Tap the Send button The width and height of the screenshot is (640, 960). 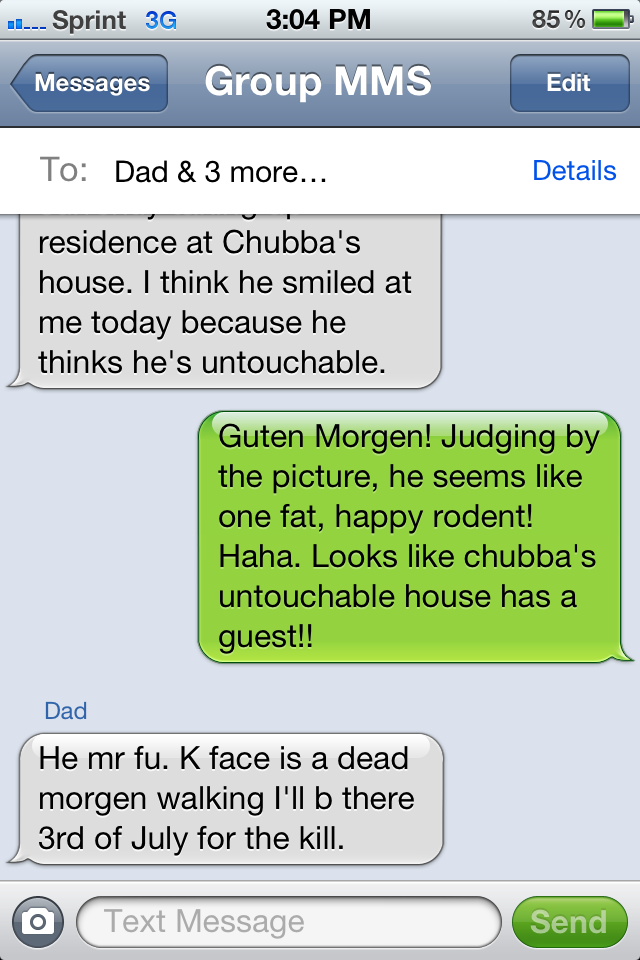pyautogui.click(x=568, y=921)
